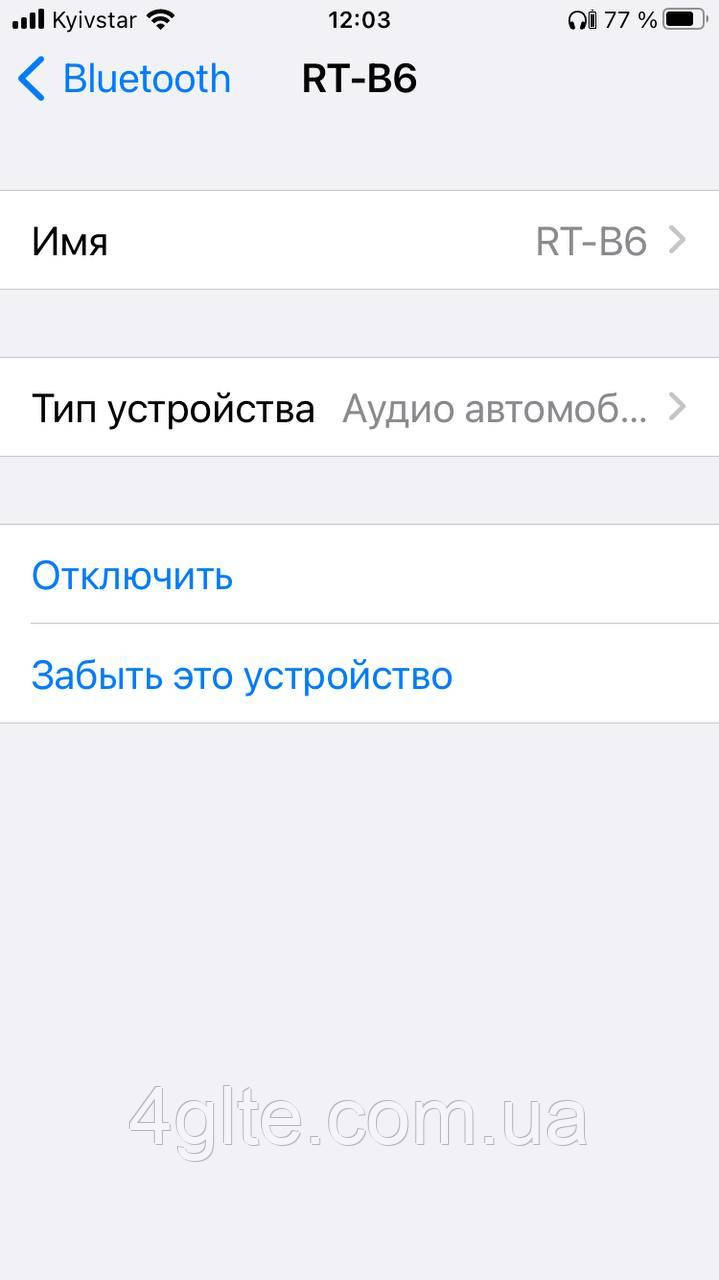This screenshot has height=1280, width=719.
Task: Select Забыть это устройство
Action: [242, 675]
